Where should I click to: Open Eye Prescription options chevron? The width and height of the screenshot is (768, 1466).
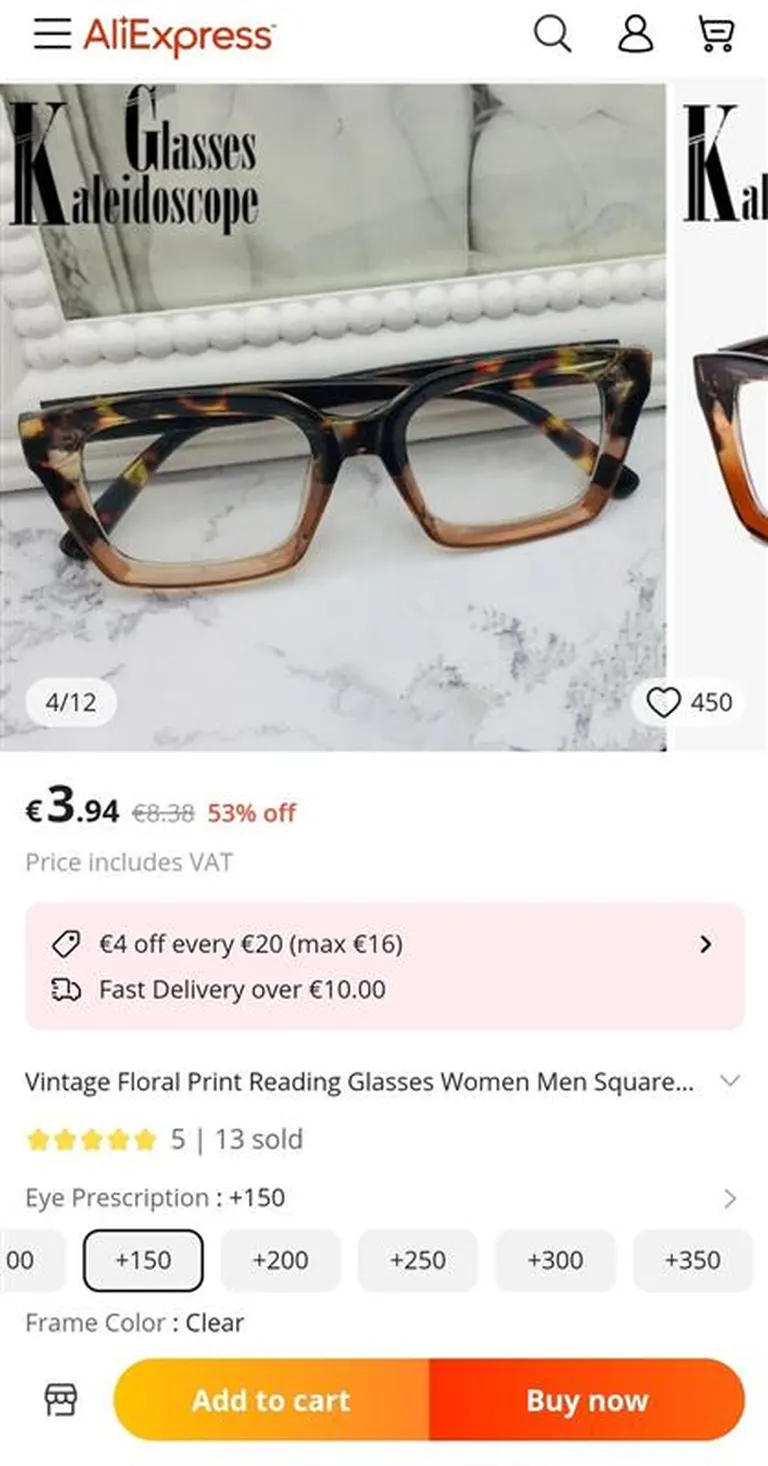coord(730,1198)
